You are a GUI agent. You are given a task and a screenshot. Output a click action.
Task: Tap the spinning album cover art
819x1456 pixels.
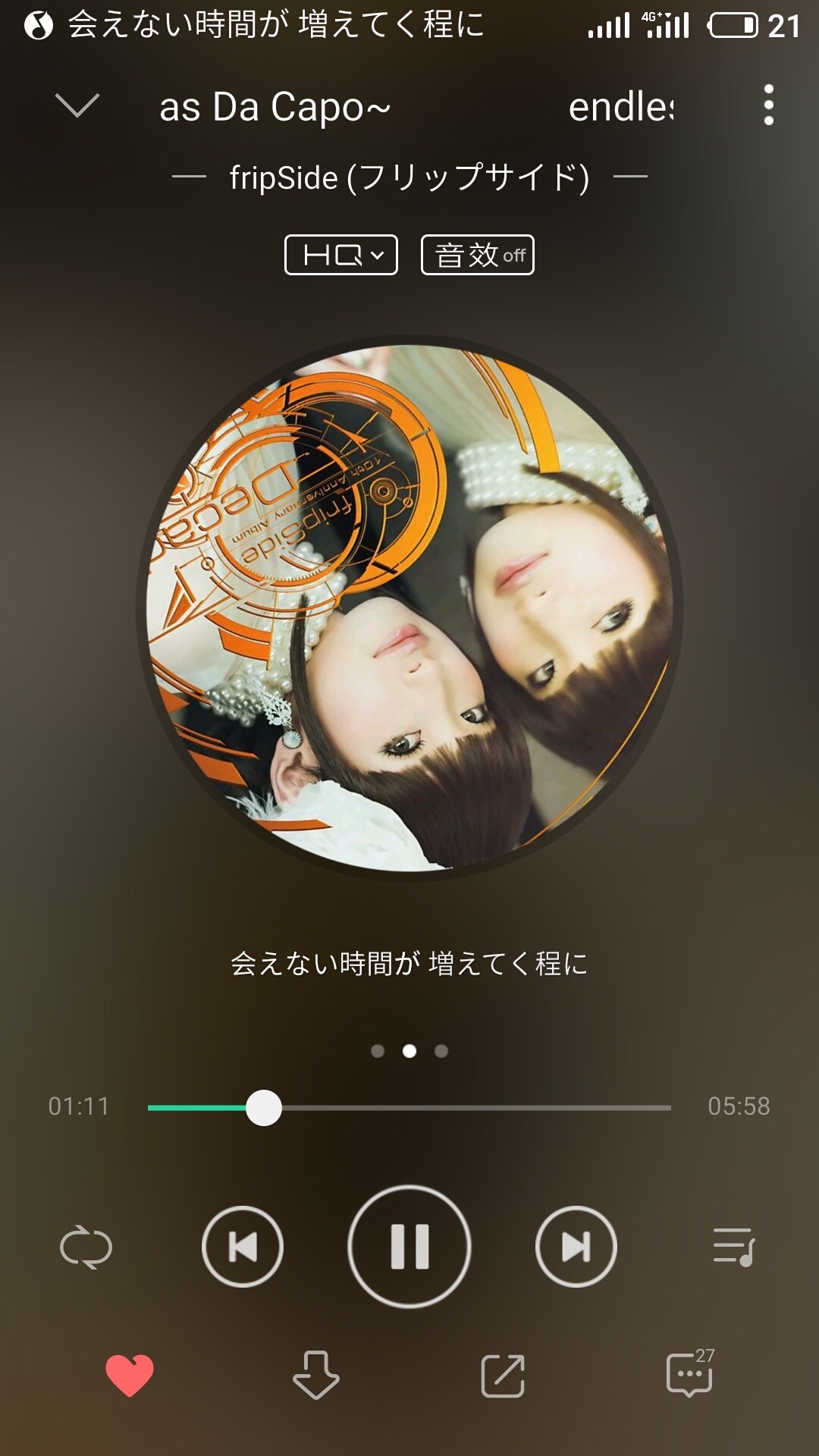tap(409, 607)
